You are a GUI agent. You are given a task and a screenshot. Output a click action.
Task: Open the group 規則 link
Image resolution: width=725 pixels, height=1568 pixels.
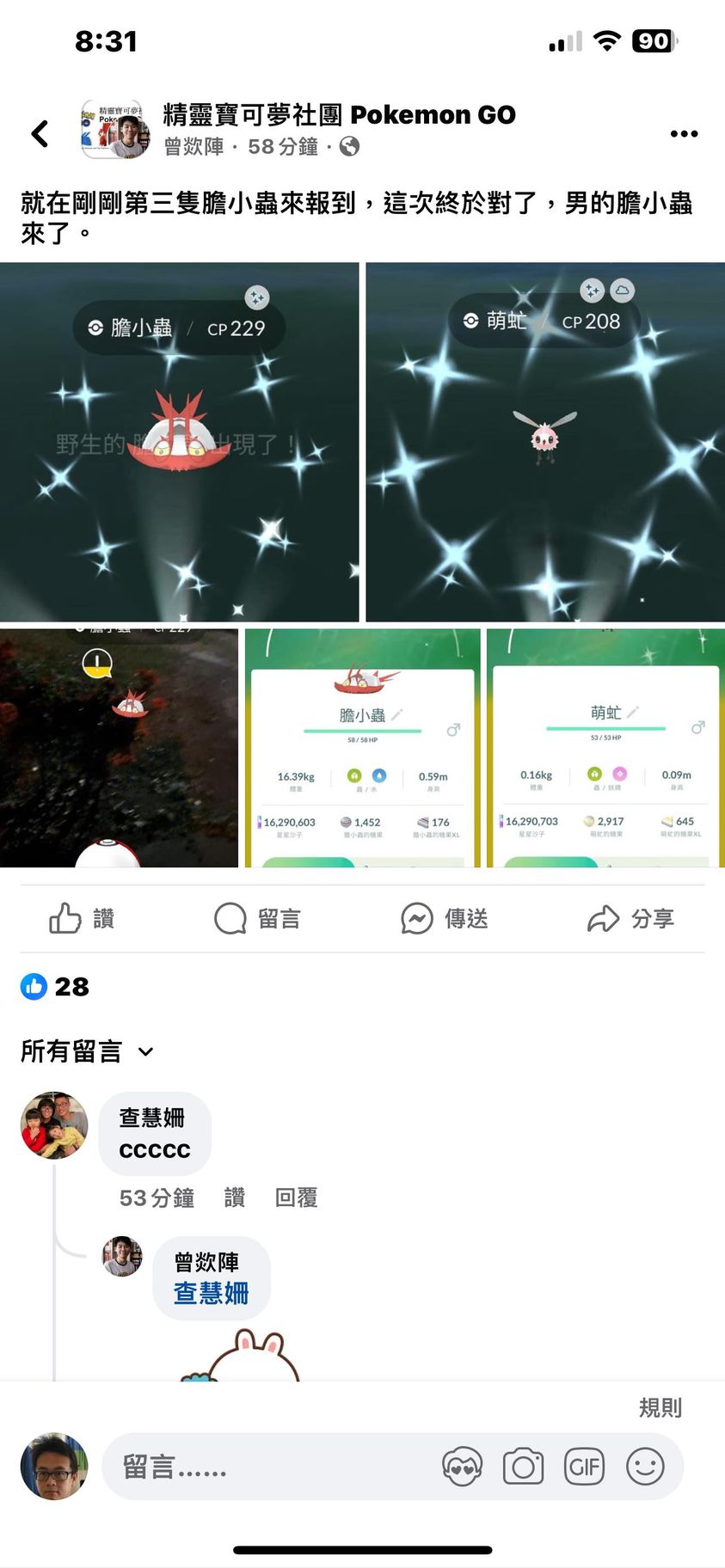[x=660, y=1407]
